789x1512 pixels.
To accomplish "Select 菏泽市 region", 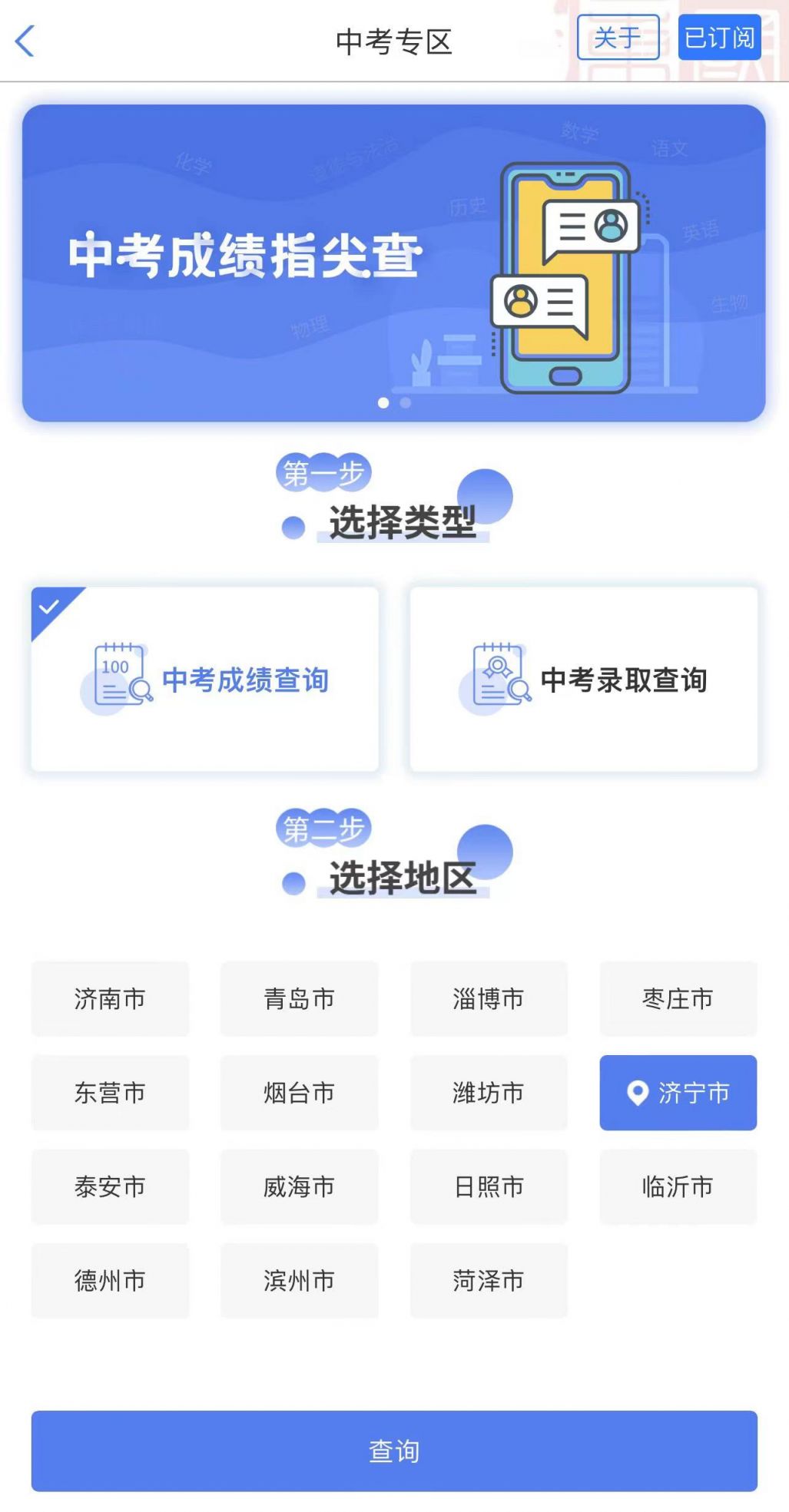I will point(489,1281).
